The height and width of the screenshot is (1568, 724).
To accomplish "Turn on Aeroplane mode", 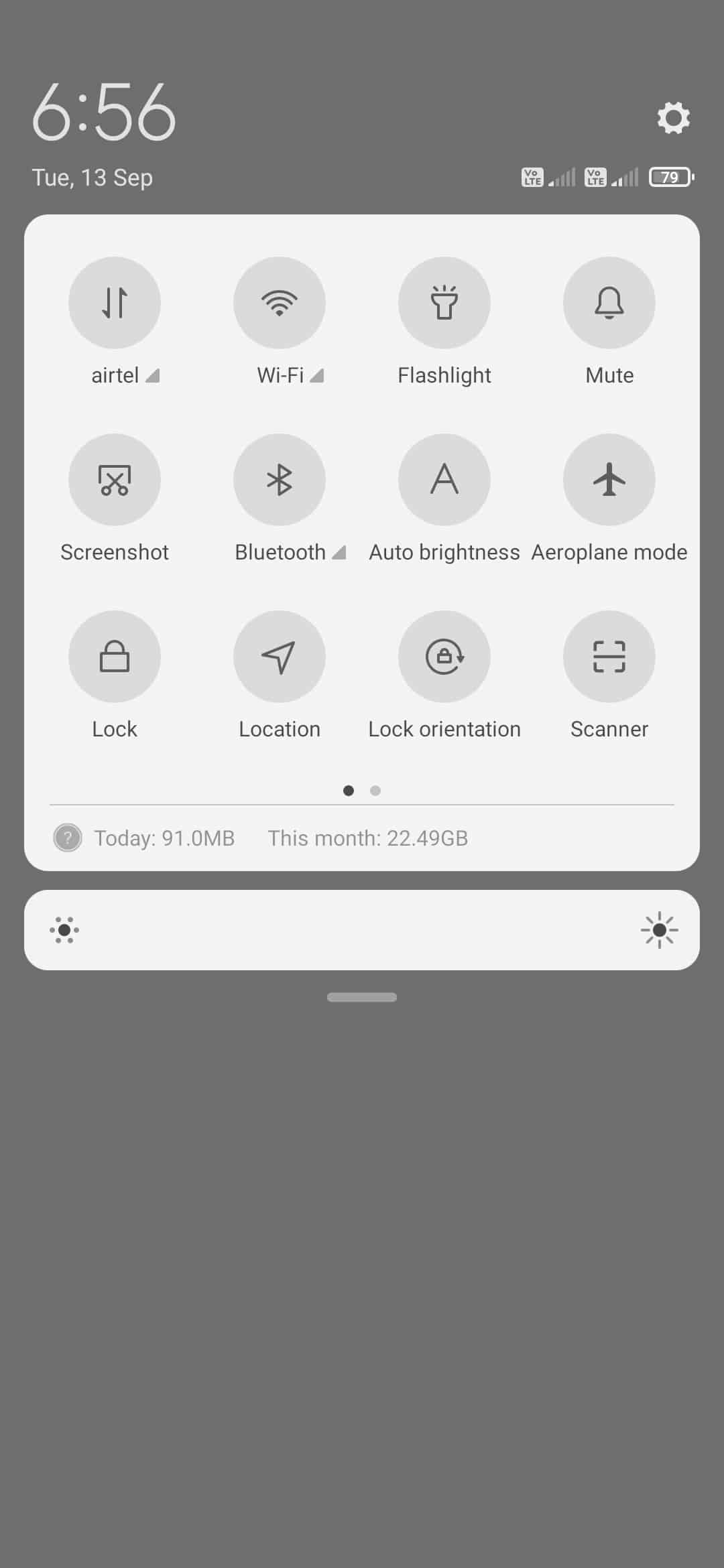I will (x=609, y=480).
